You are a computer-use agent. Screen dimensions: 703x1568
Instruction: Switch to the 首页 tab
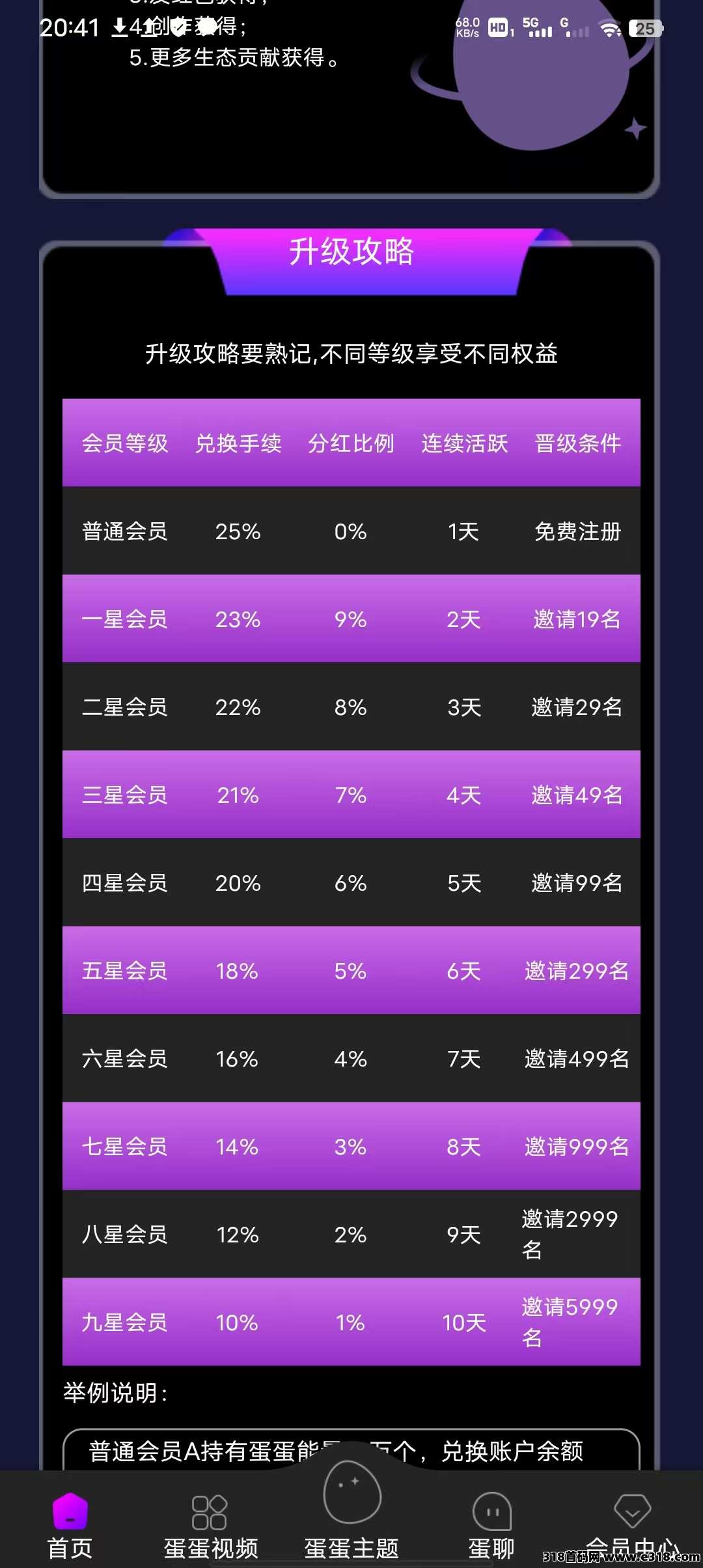(70, 1525)
